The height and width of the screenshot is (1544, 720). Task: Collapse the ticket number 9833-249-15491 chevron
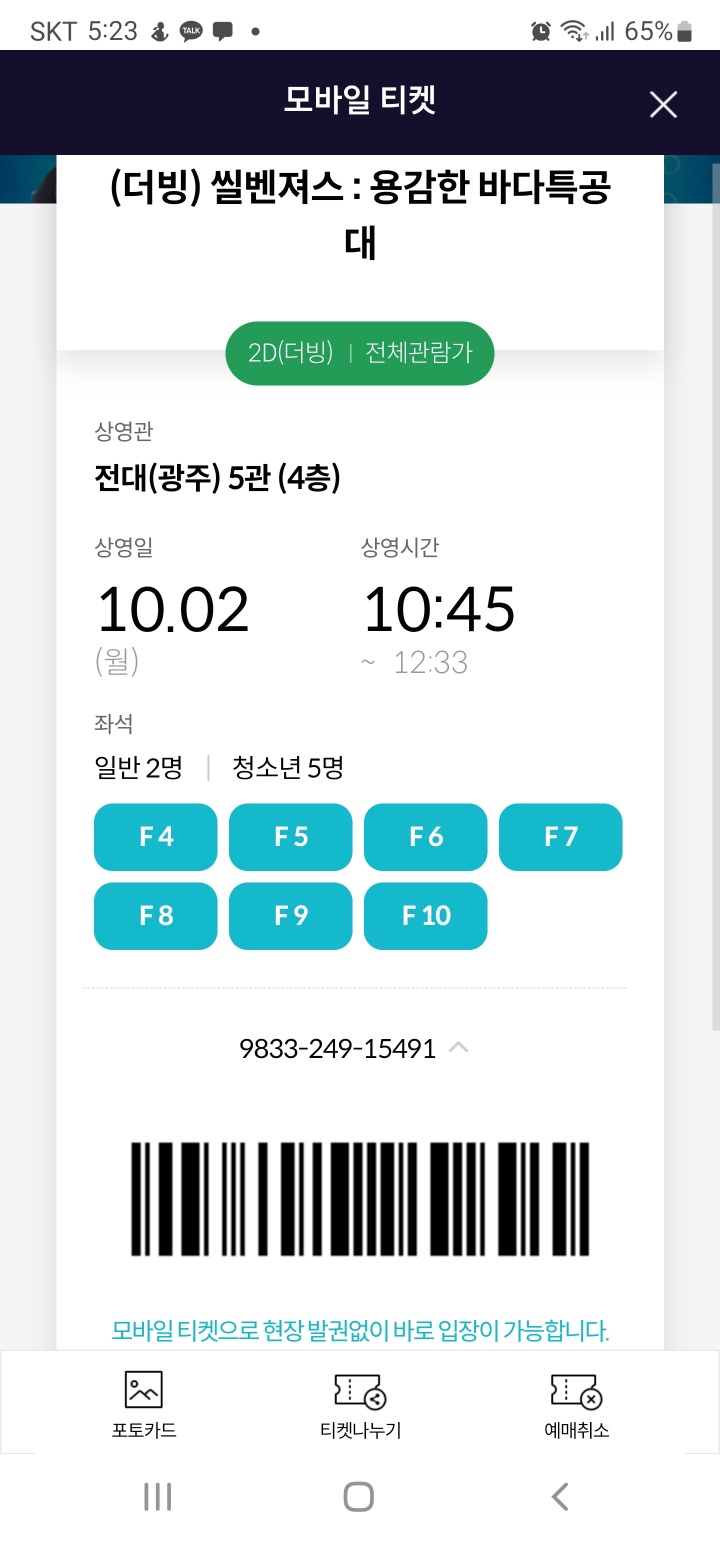pos(459,1048)
